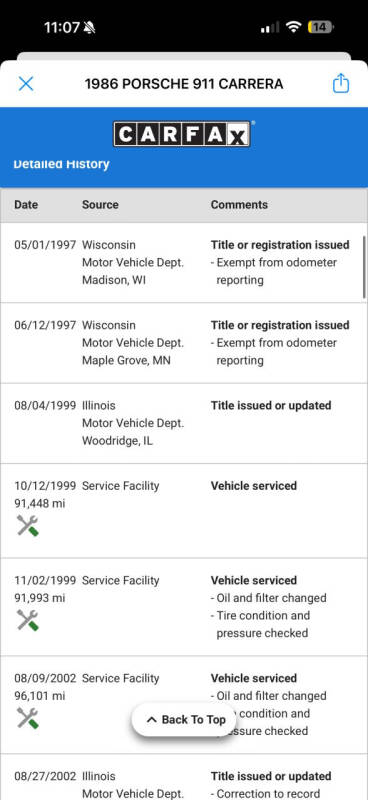The width and height of the screenshot is (368, 800).
Task: Share the Porsche 911 Carfax report
Action: [x=341, y=83]
